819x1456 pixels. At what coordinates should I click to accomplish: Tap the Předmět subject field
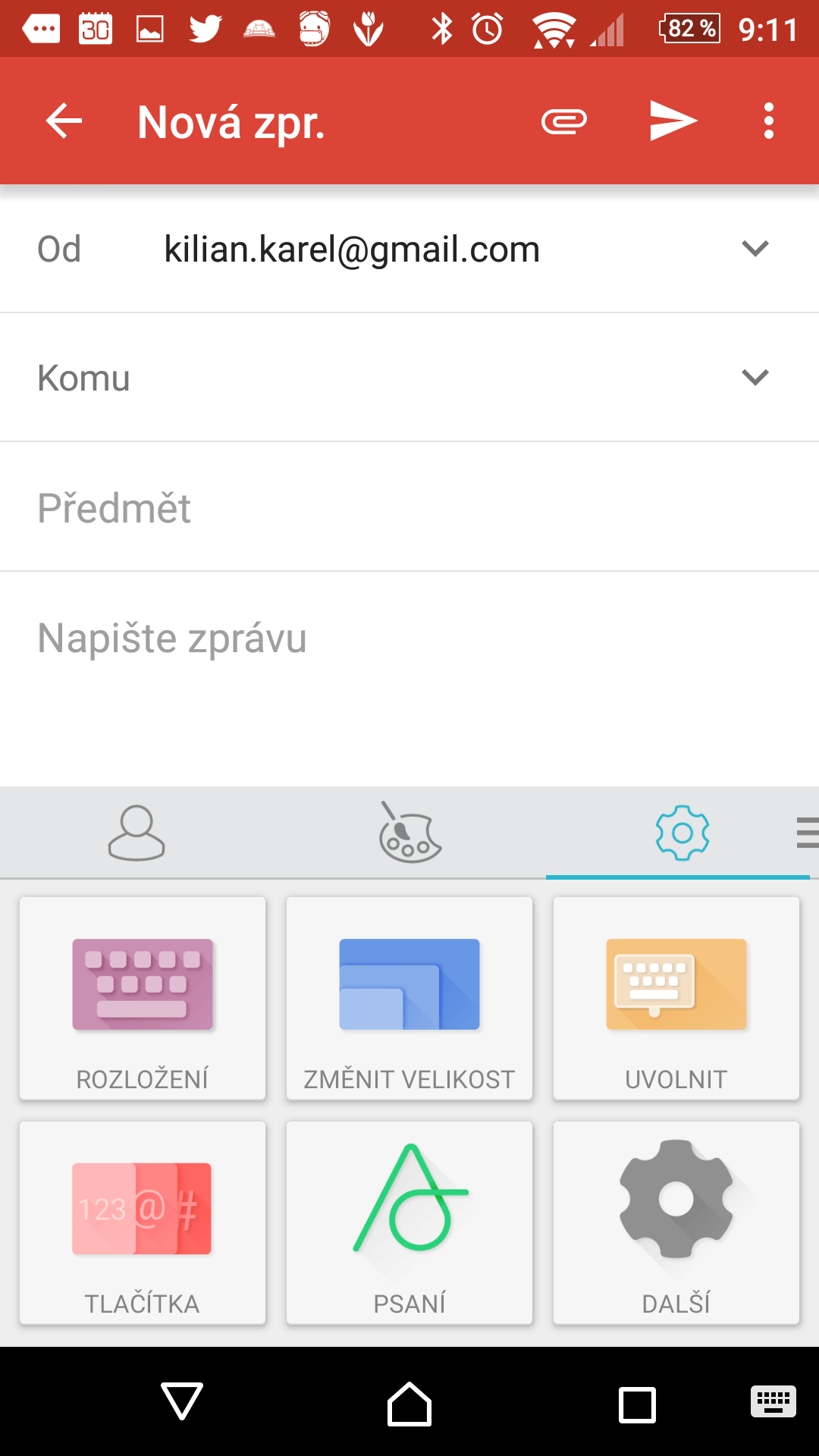click(x=409, y=507)
